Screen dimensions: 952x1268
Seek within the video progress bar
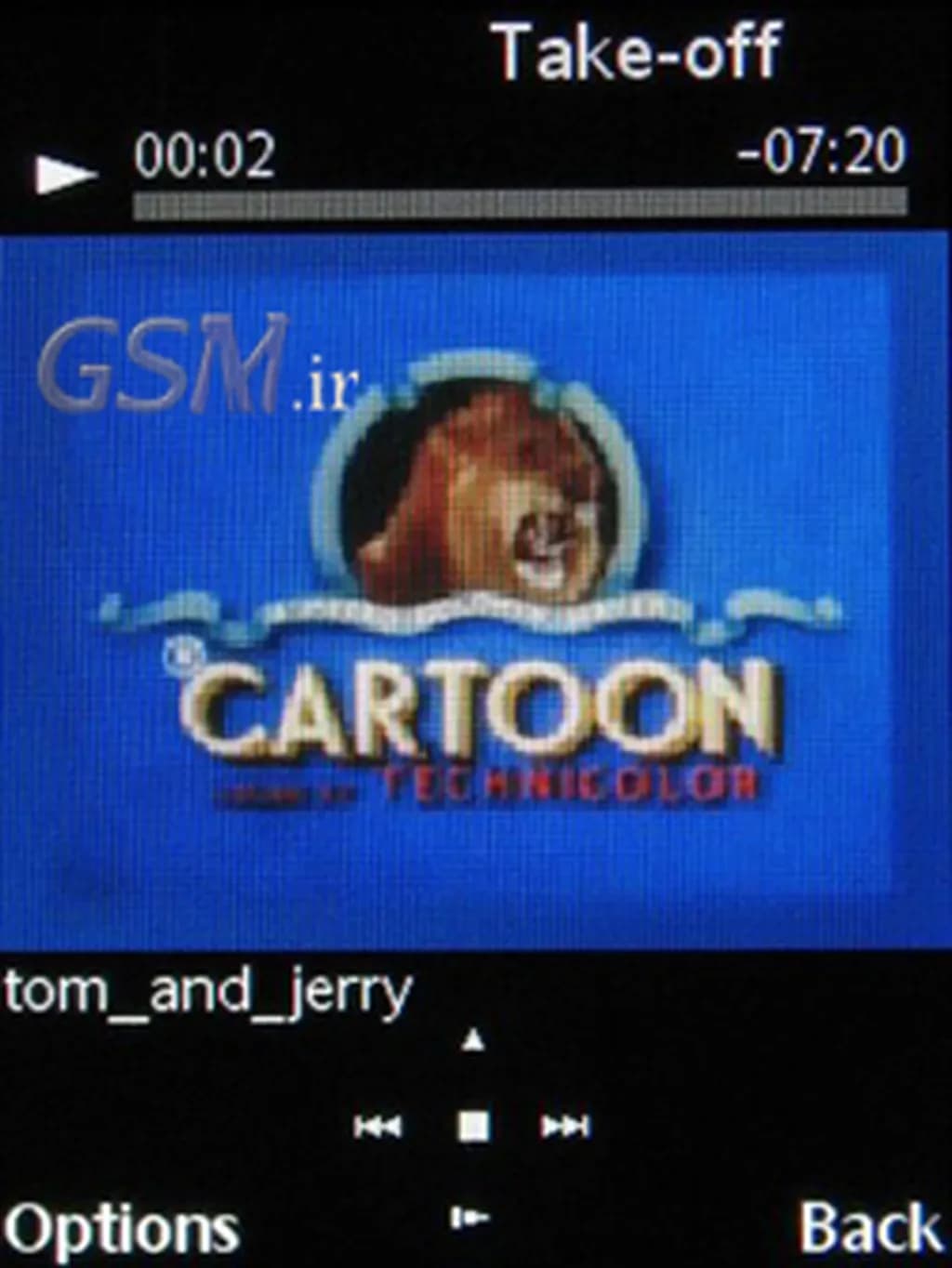coord(519,204)
